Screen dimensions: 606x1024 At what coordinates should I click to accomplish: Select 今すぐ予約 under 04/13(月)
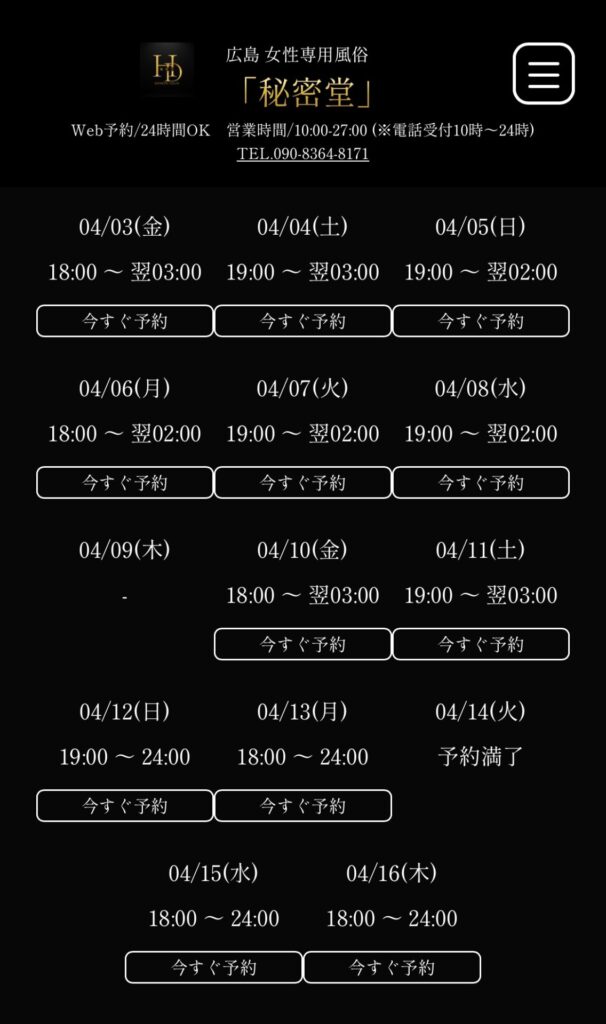(x=303, y=805)
